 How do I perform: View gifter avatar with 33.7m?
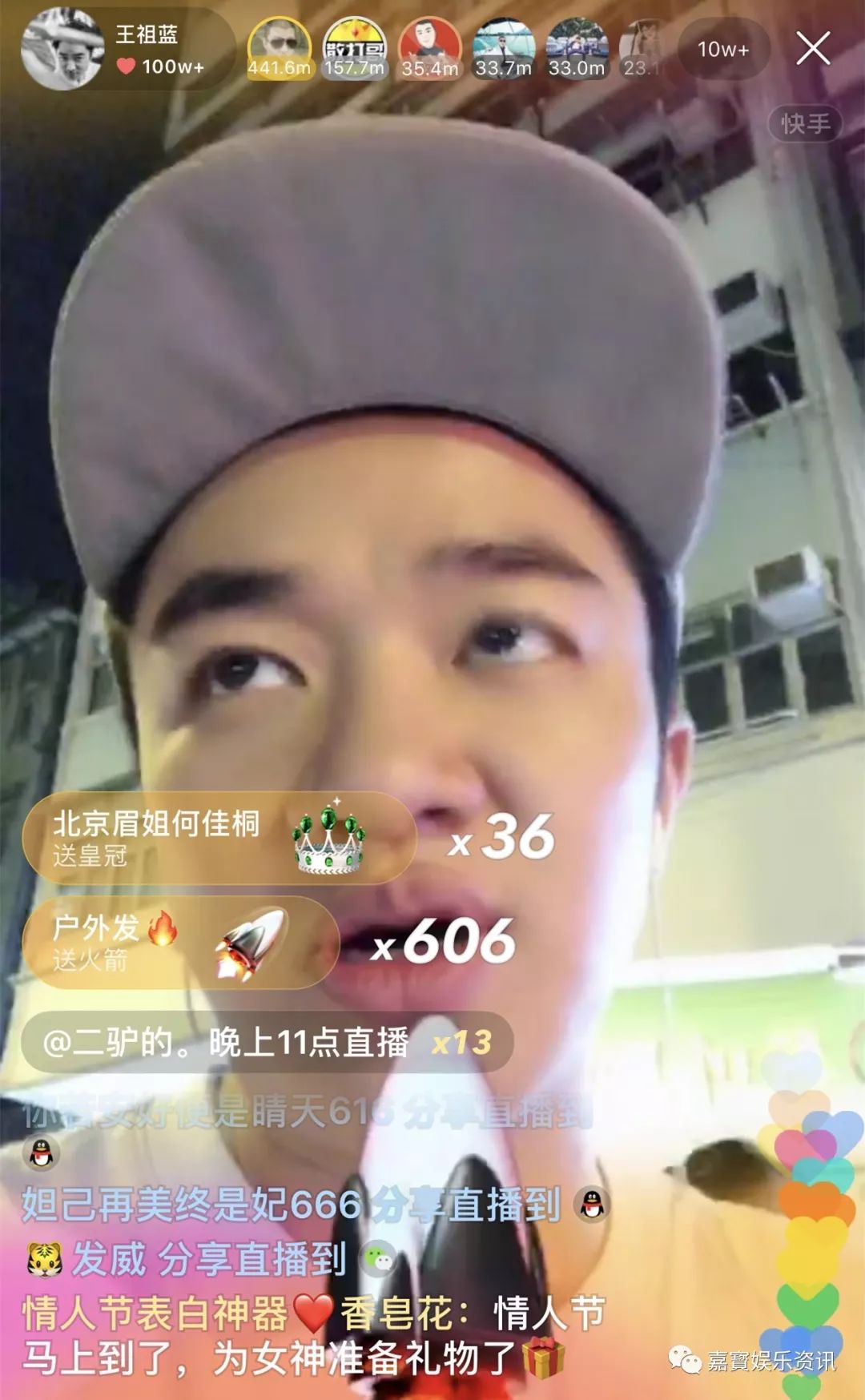(x=503, y=48)
